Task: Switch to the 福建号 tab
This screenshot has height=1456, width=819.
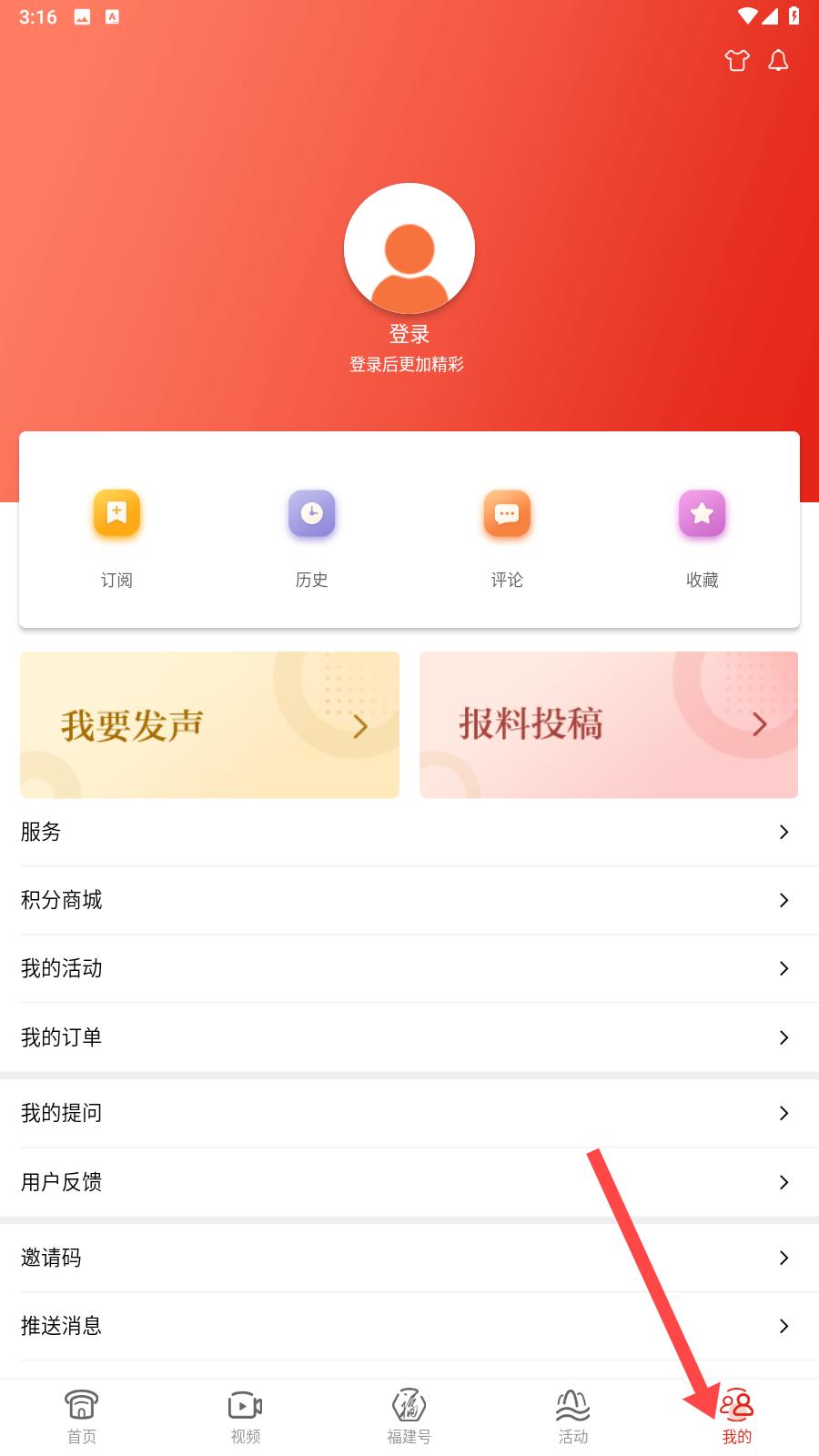Action: pyautogui.click(x=409, y=1417)
